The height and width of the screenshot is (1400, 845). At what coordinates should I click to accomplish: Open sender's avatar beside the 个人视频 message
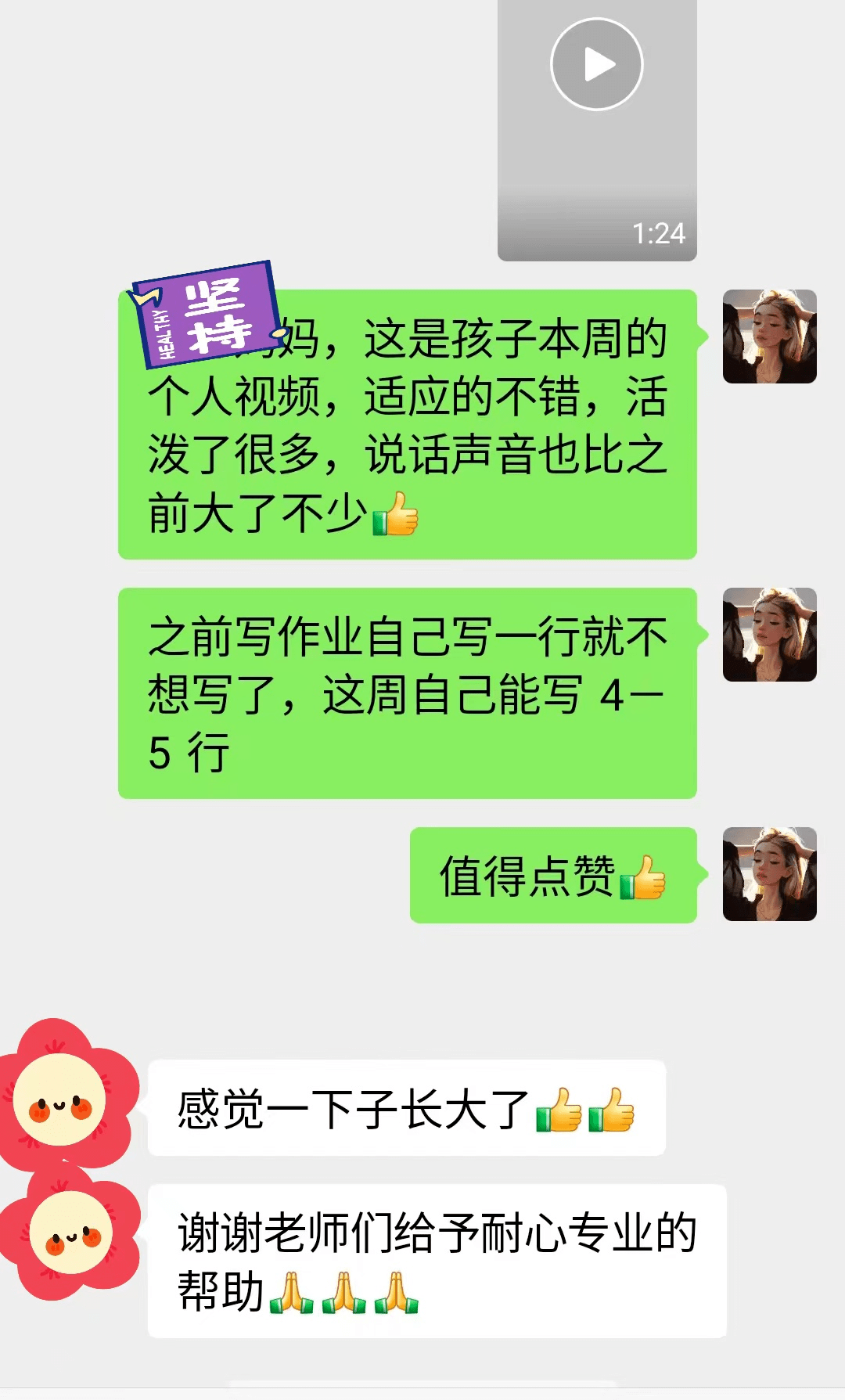pos(769,337)
